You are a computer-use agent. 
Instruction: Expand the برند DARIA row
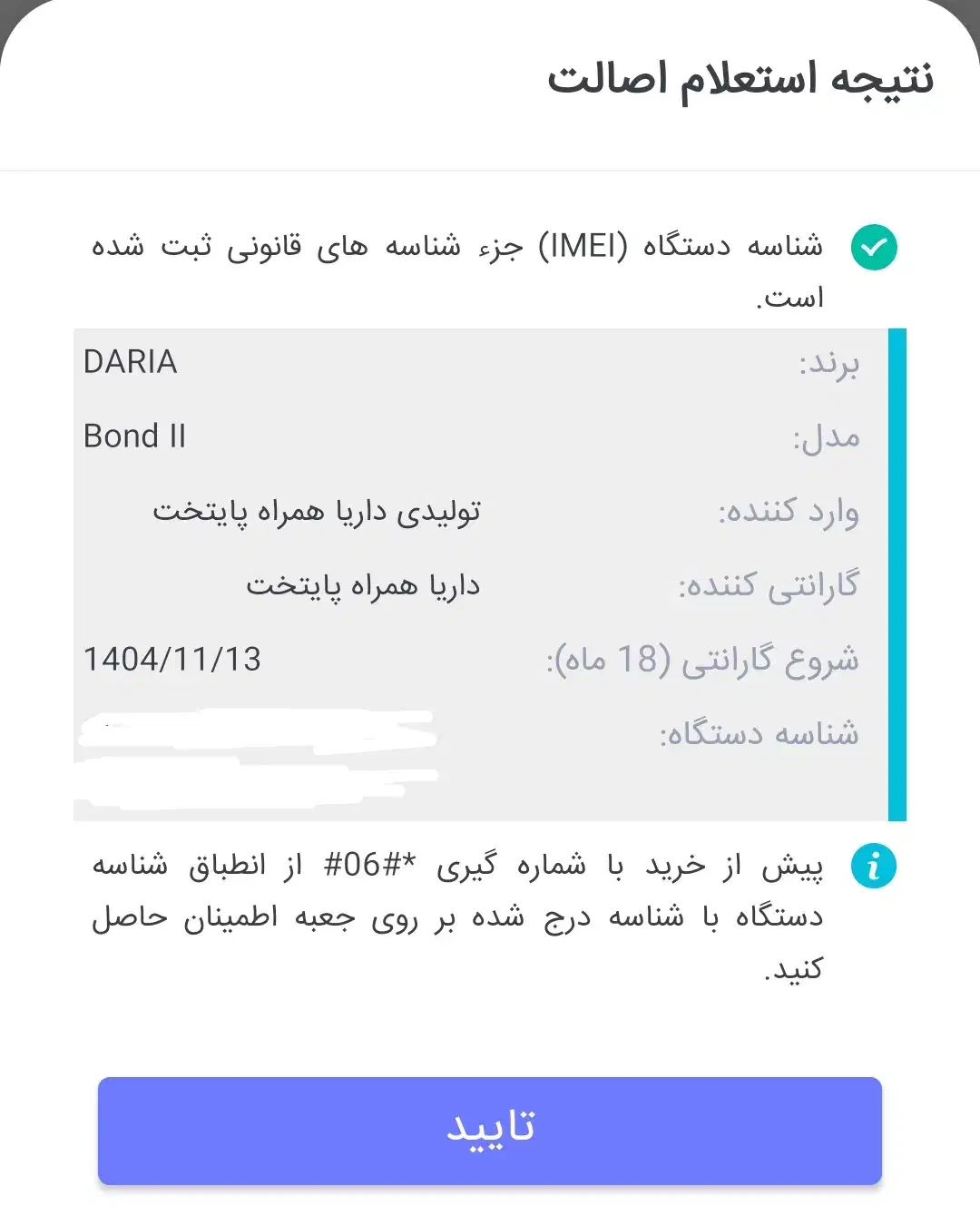click(x=490, y=362)
